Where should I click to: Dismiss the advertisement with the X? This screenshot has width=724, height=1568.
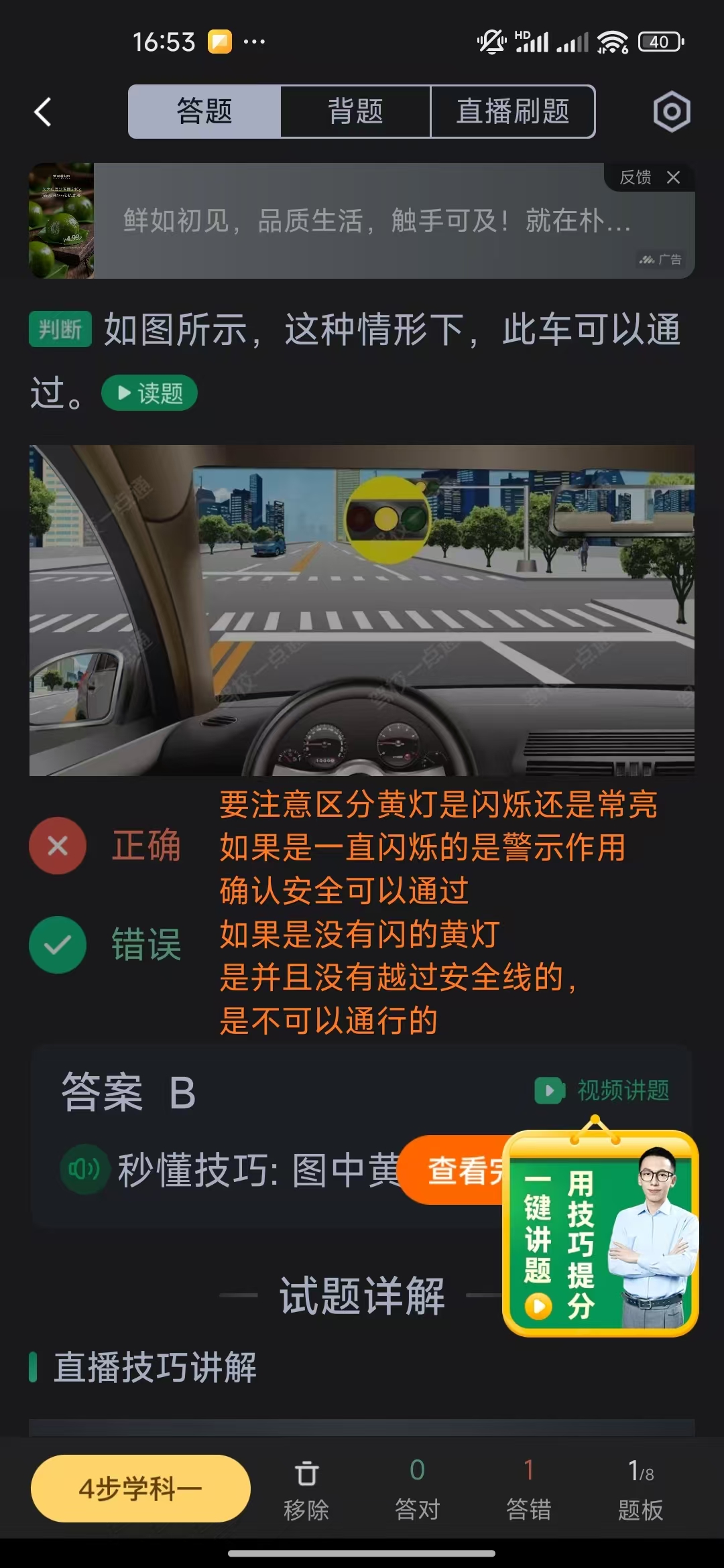(672, 177)
